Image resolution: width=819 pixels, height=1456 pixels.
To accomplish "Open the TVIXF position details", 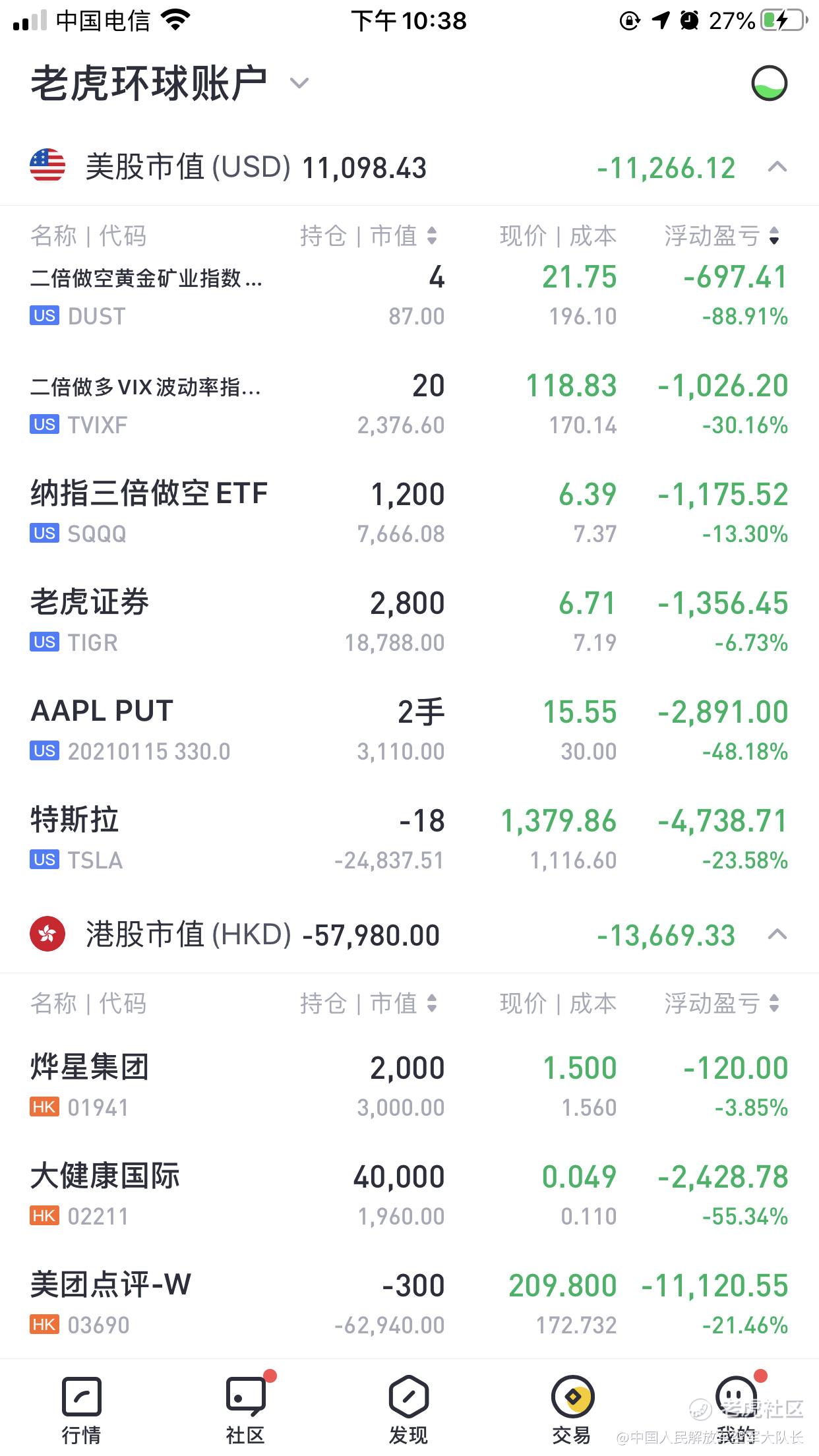I will (x=409, y=405).
